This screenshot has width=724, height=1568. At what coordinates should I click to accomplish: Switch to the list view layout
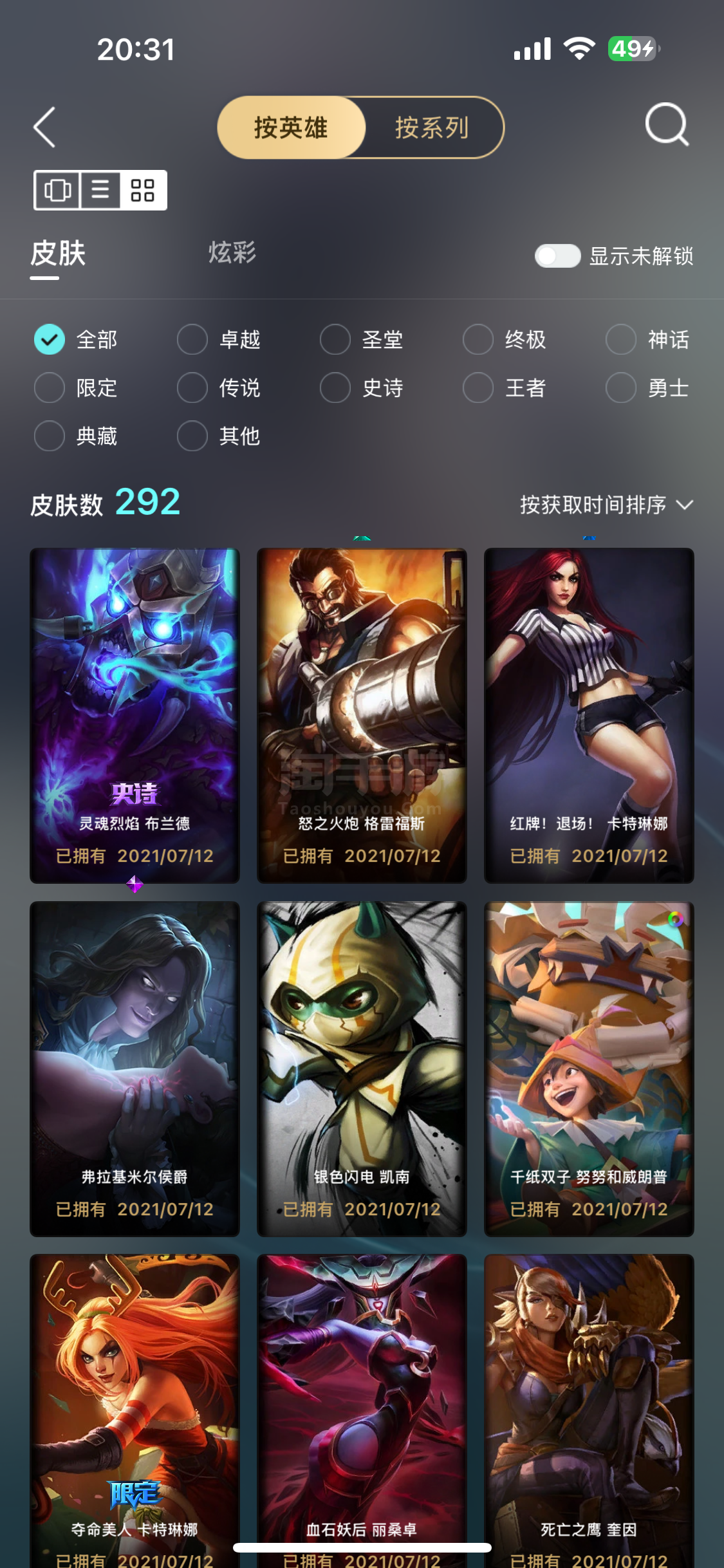pyautogui.click(x=100, y=190)
